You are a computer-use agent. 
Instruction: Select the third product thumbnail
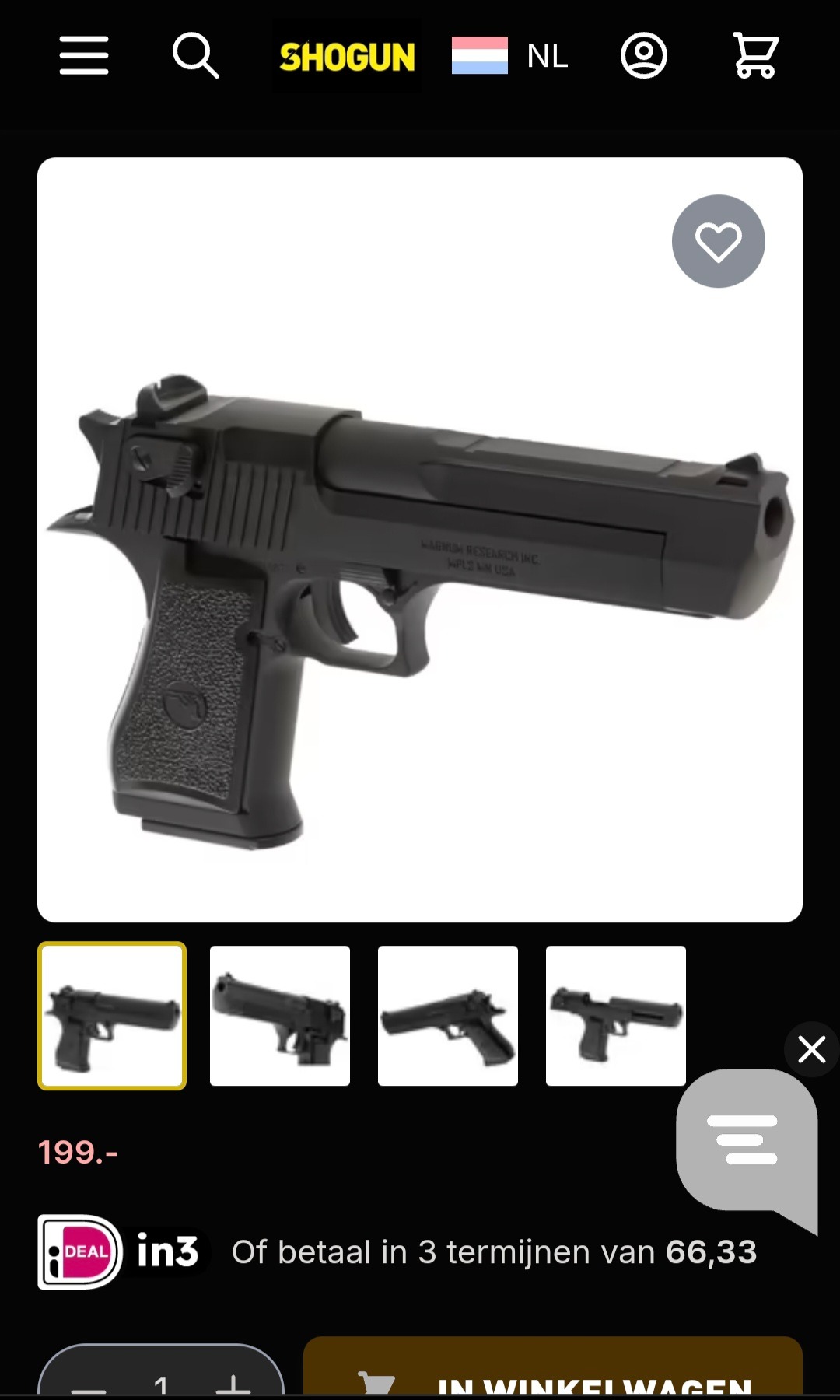[448, 1016]
